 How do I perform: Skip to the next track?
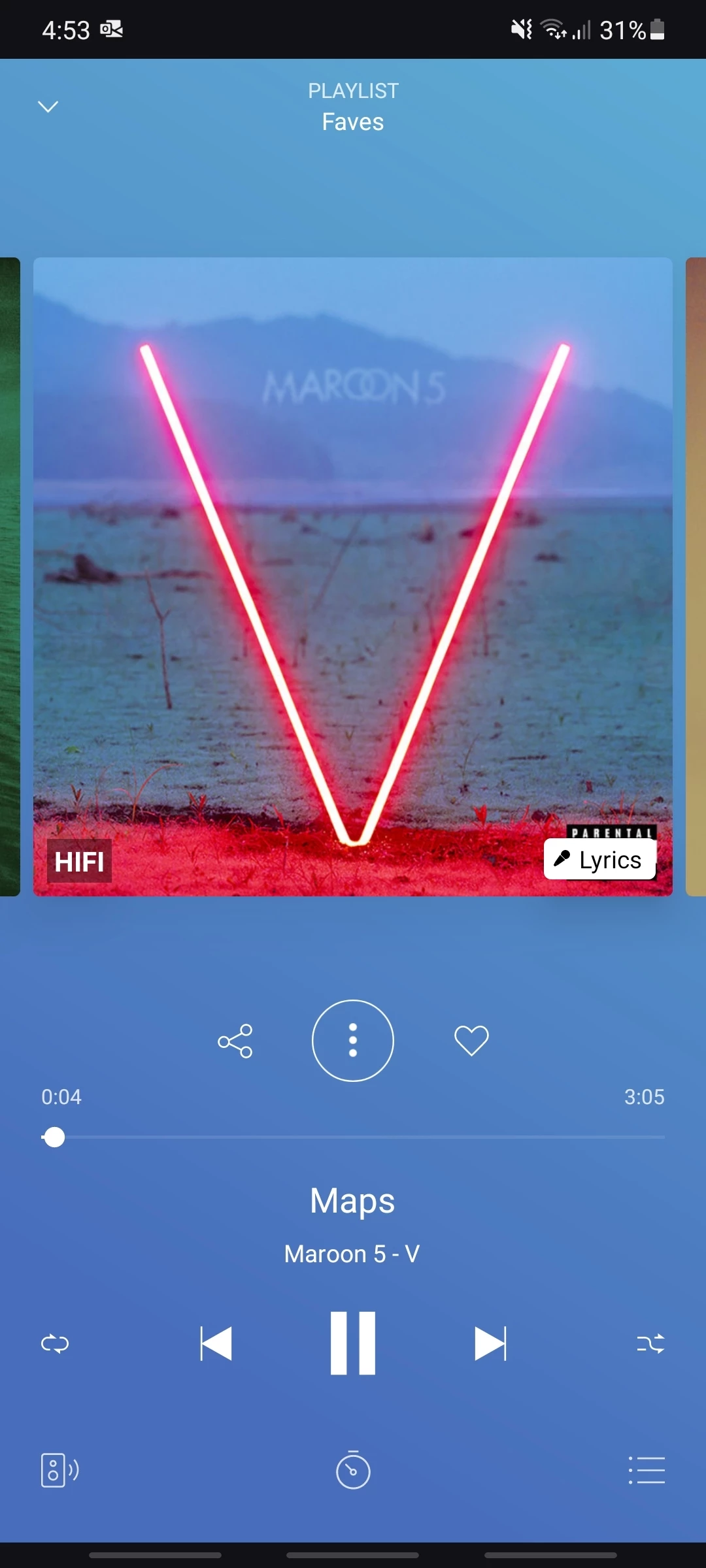click(490, 1344)
